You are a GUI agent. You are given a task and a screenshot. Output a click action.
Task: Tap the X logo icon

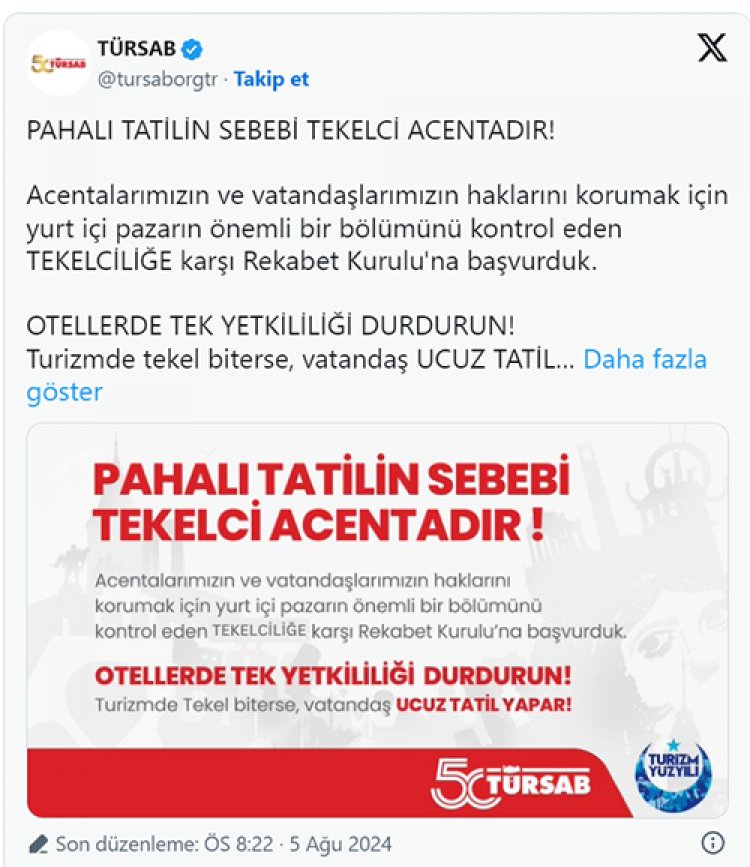(x=711, y=48)
